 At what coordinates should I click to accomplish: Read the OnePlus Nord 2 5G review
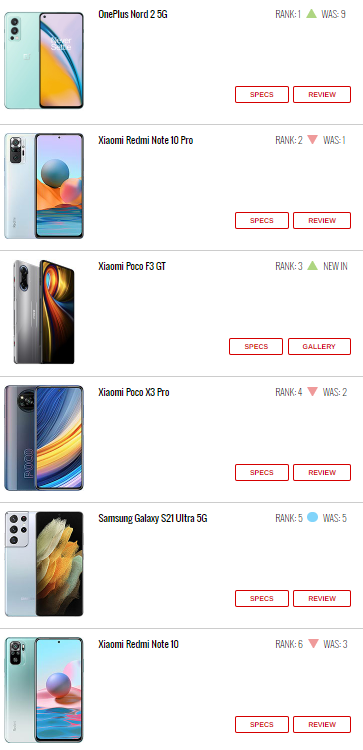point(322,95)
